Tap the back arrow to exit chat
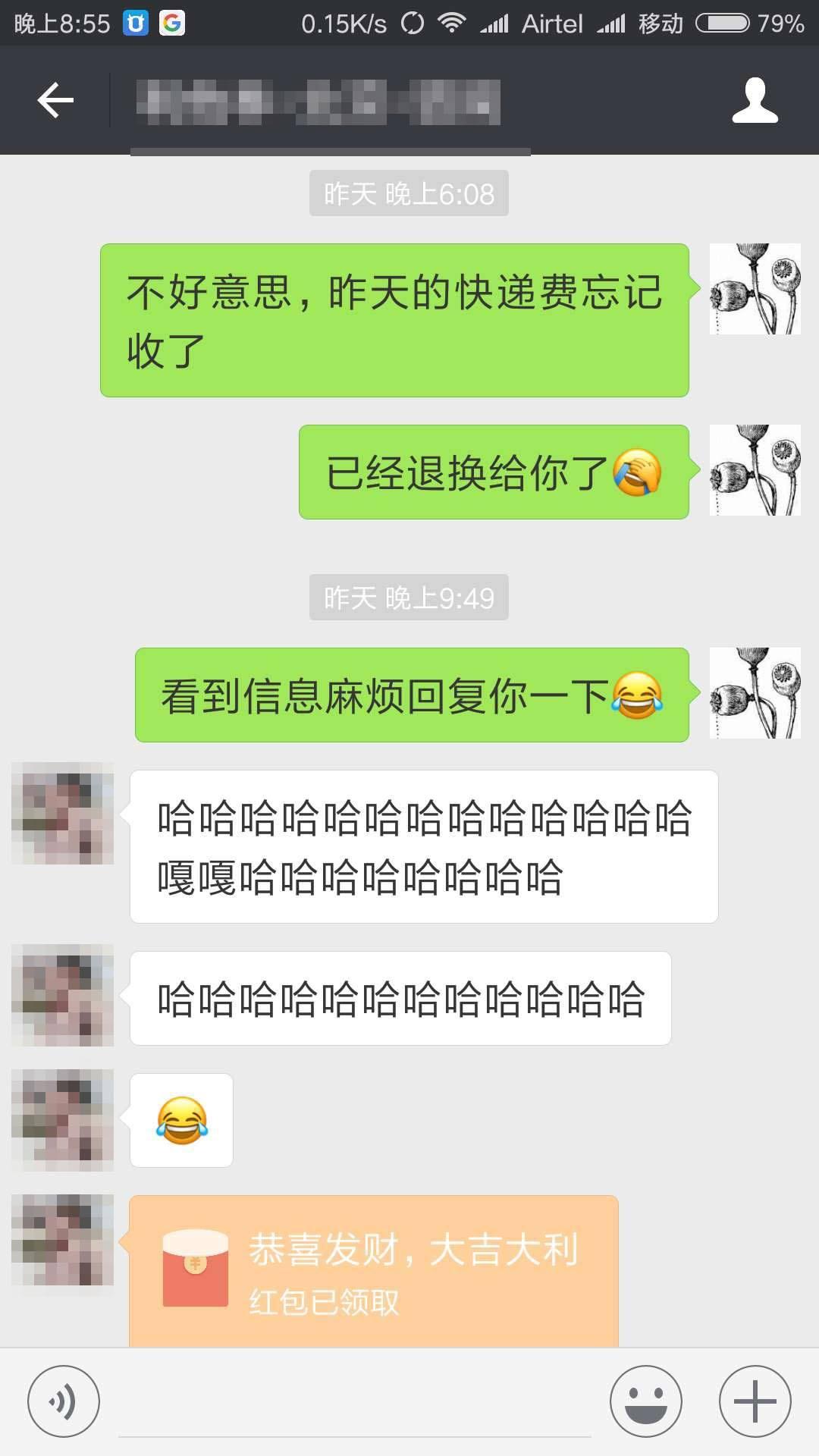The image size is (819, 1456). (x=53, y=99)
